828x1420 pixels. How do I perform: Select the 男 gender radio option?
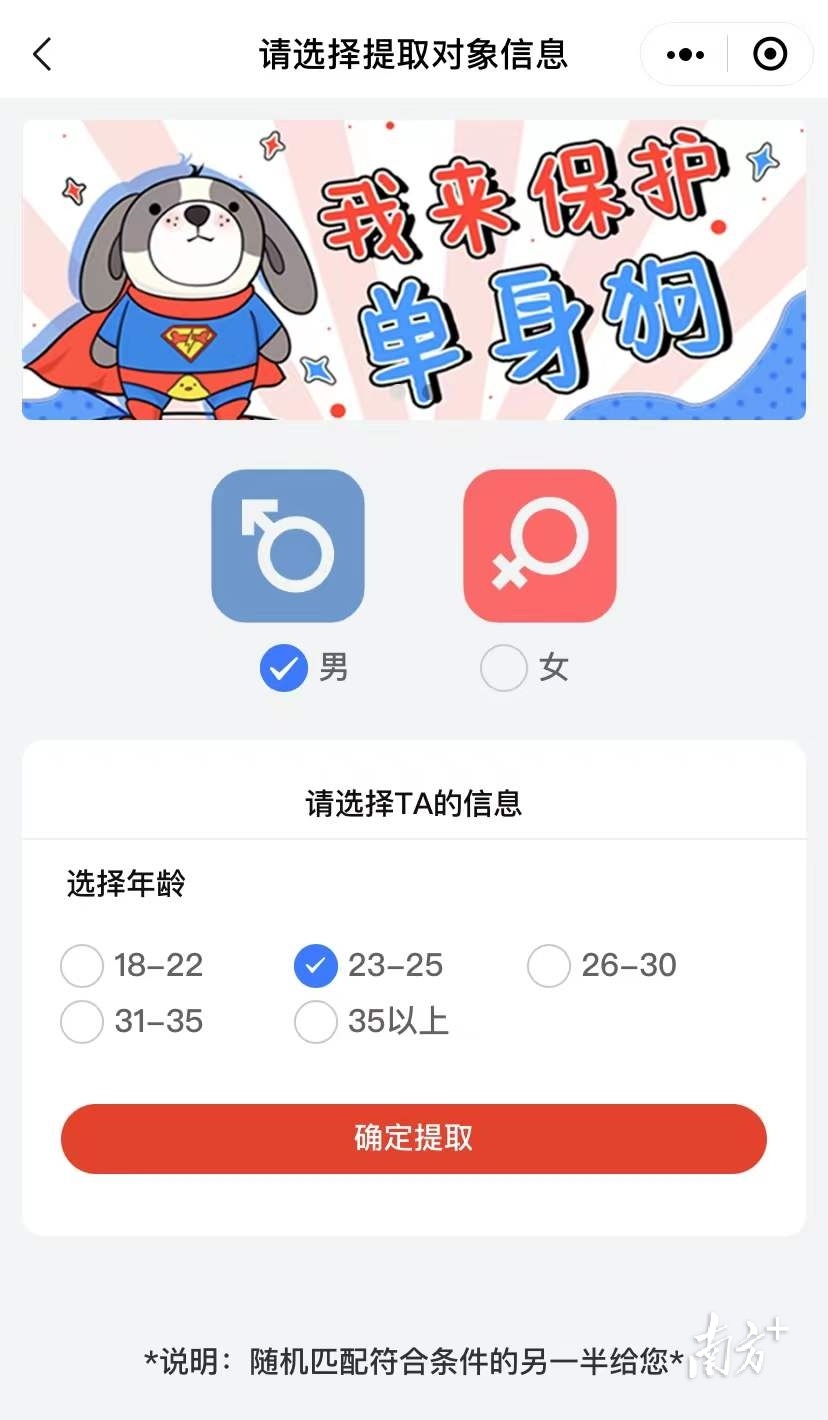point(283,668)
